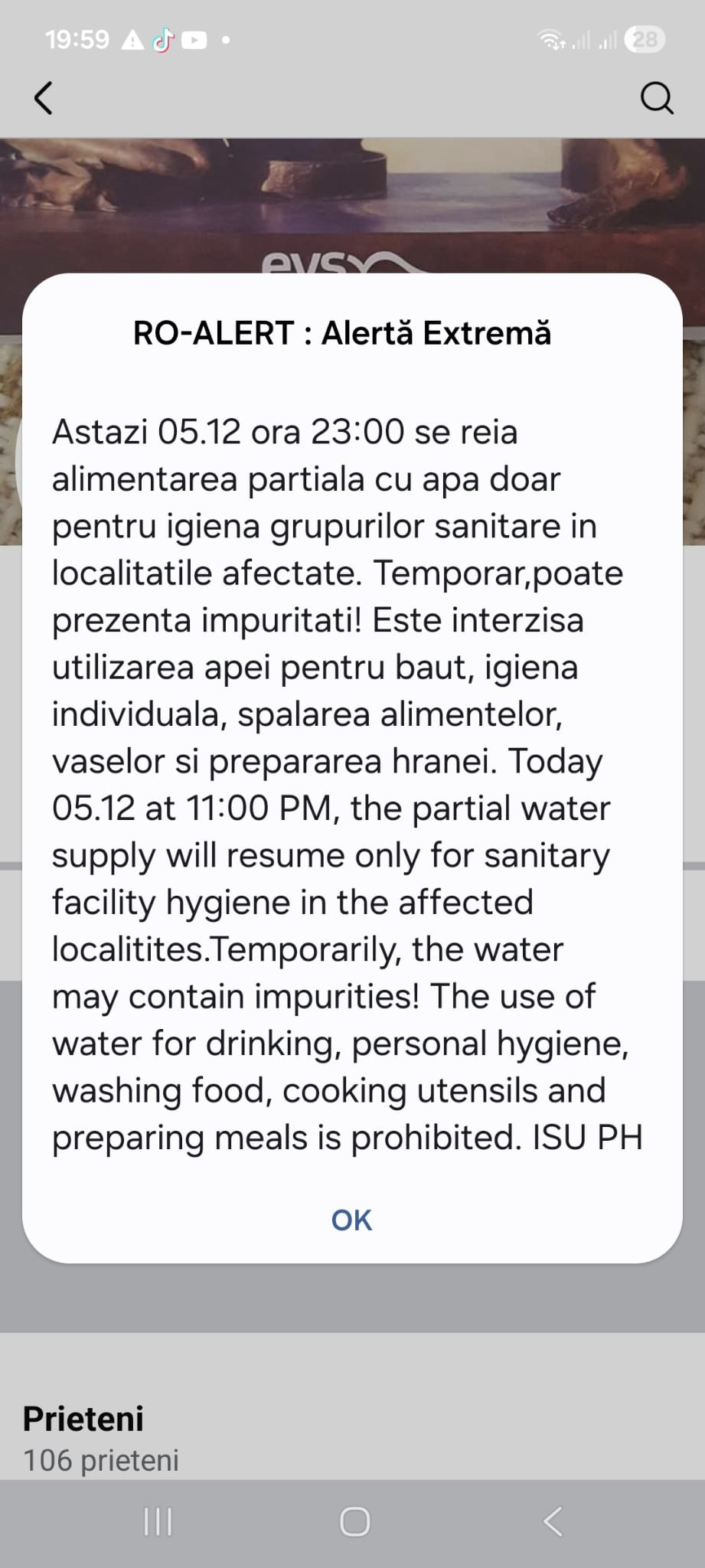
Task: Open recent apps from navigation bar
Action: [158, 1521]
